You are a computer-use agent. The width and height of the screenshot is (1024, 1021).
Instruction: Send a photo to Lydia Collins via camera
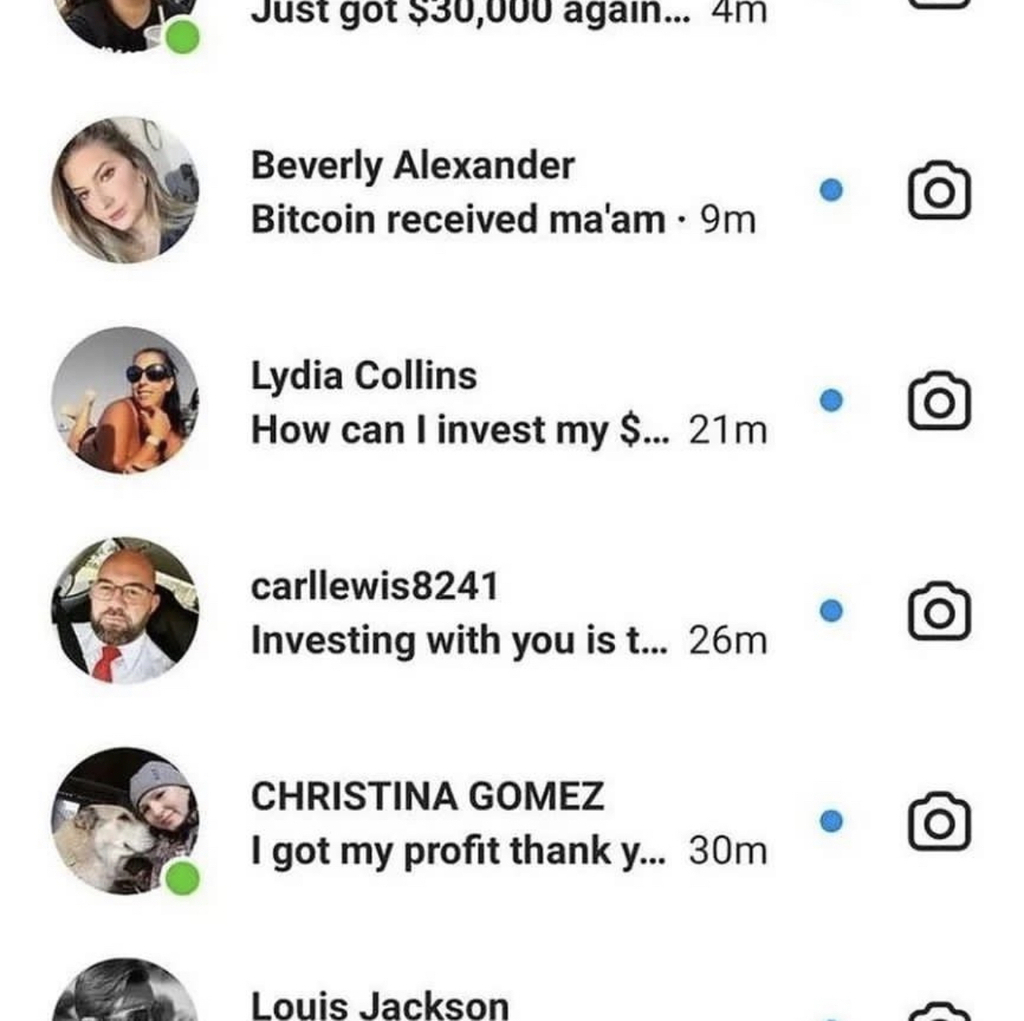(x=938, y=401)
